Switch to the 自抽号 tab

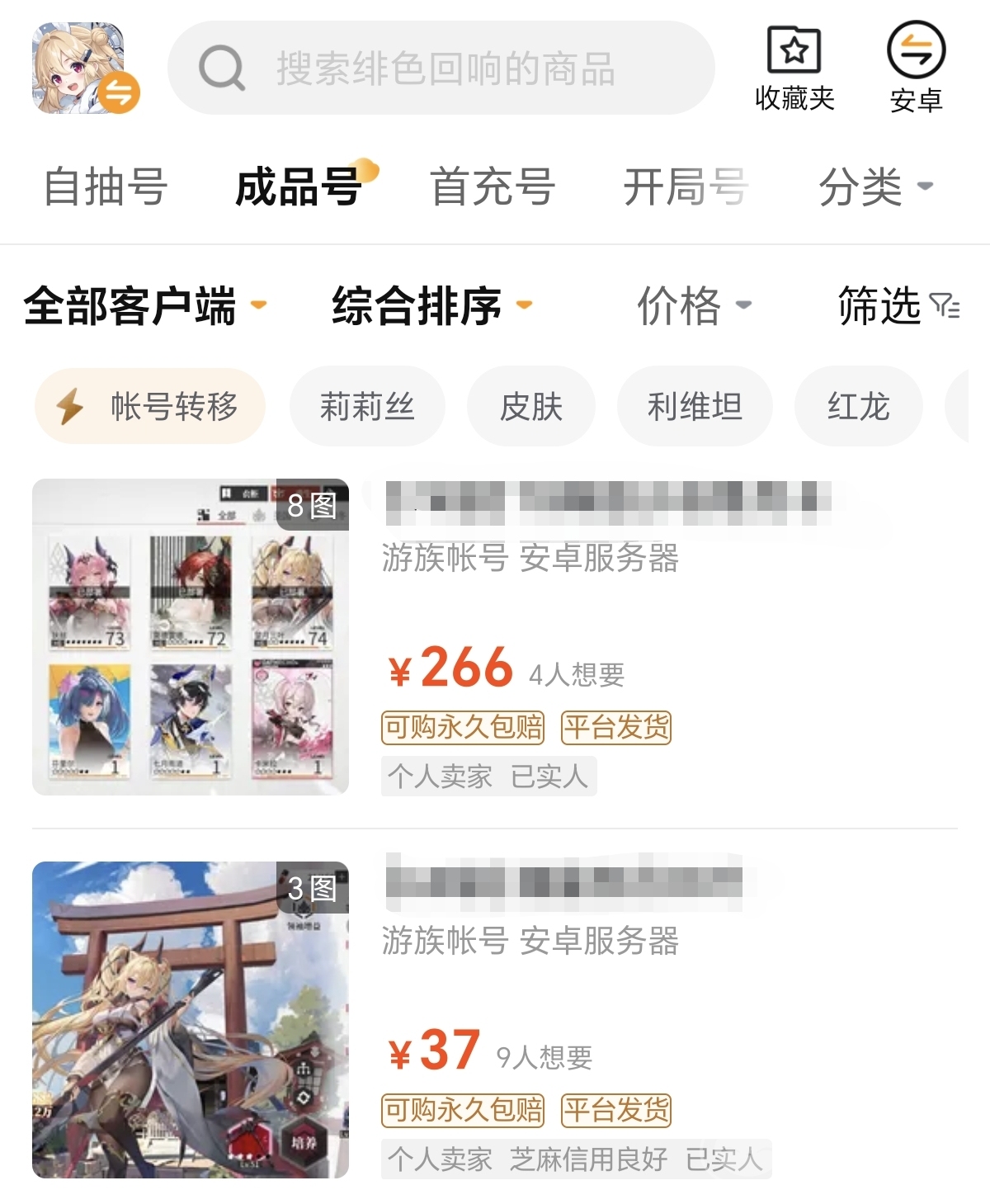coord(106,187)
